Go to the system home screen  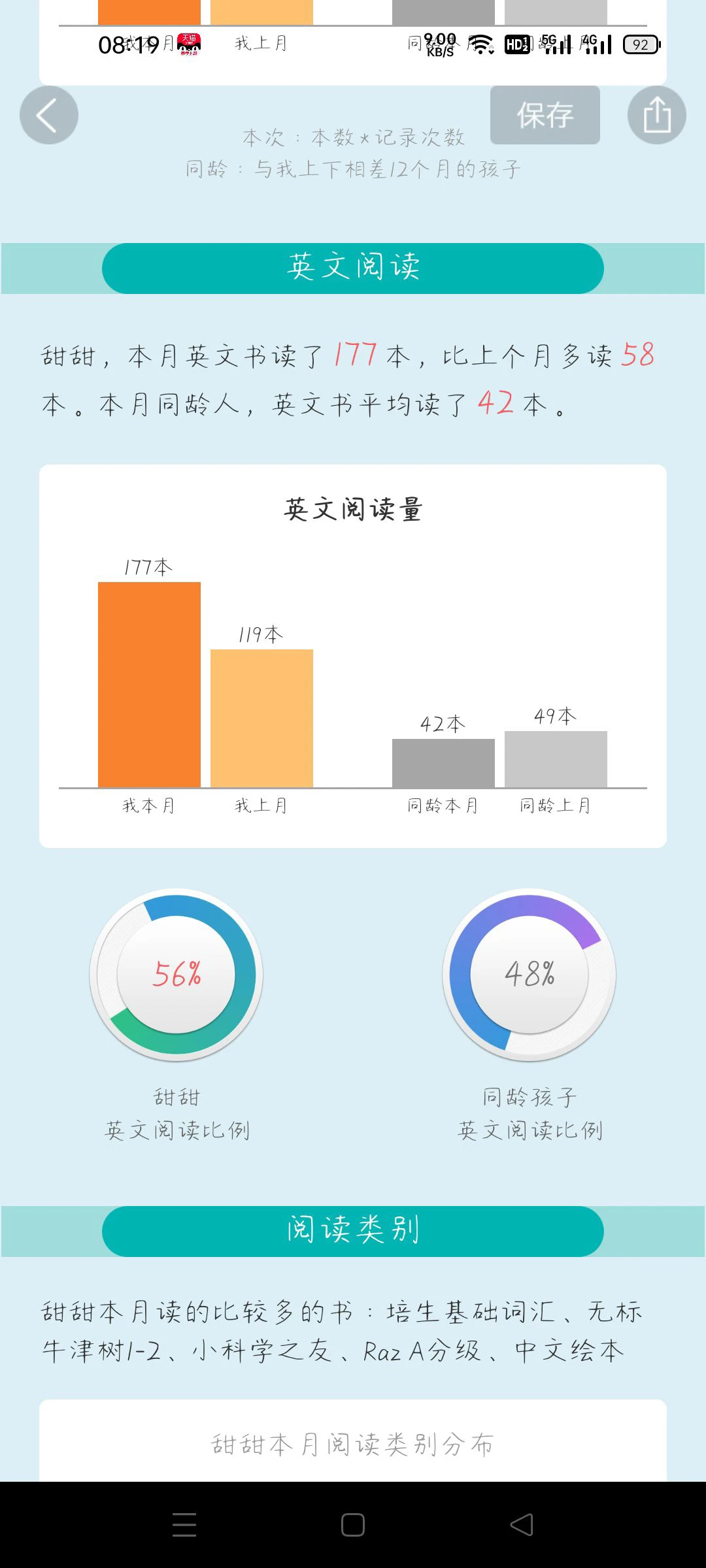point(353,1525)
